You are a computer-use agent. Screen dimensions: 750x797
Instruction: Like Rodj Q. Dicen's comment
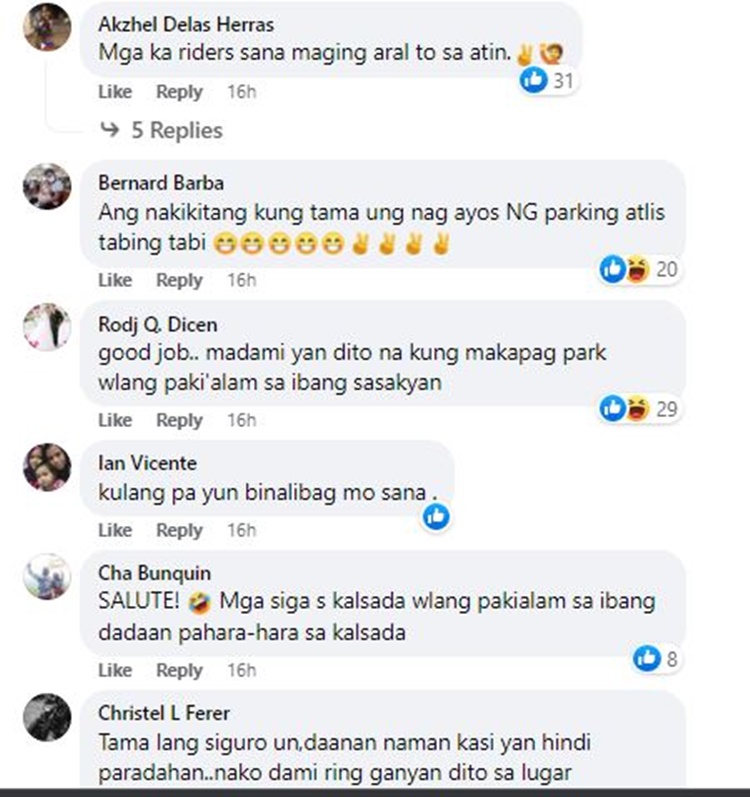pyautogui.click(x=115, y=420)
